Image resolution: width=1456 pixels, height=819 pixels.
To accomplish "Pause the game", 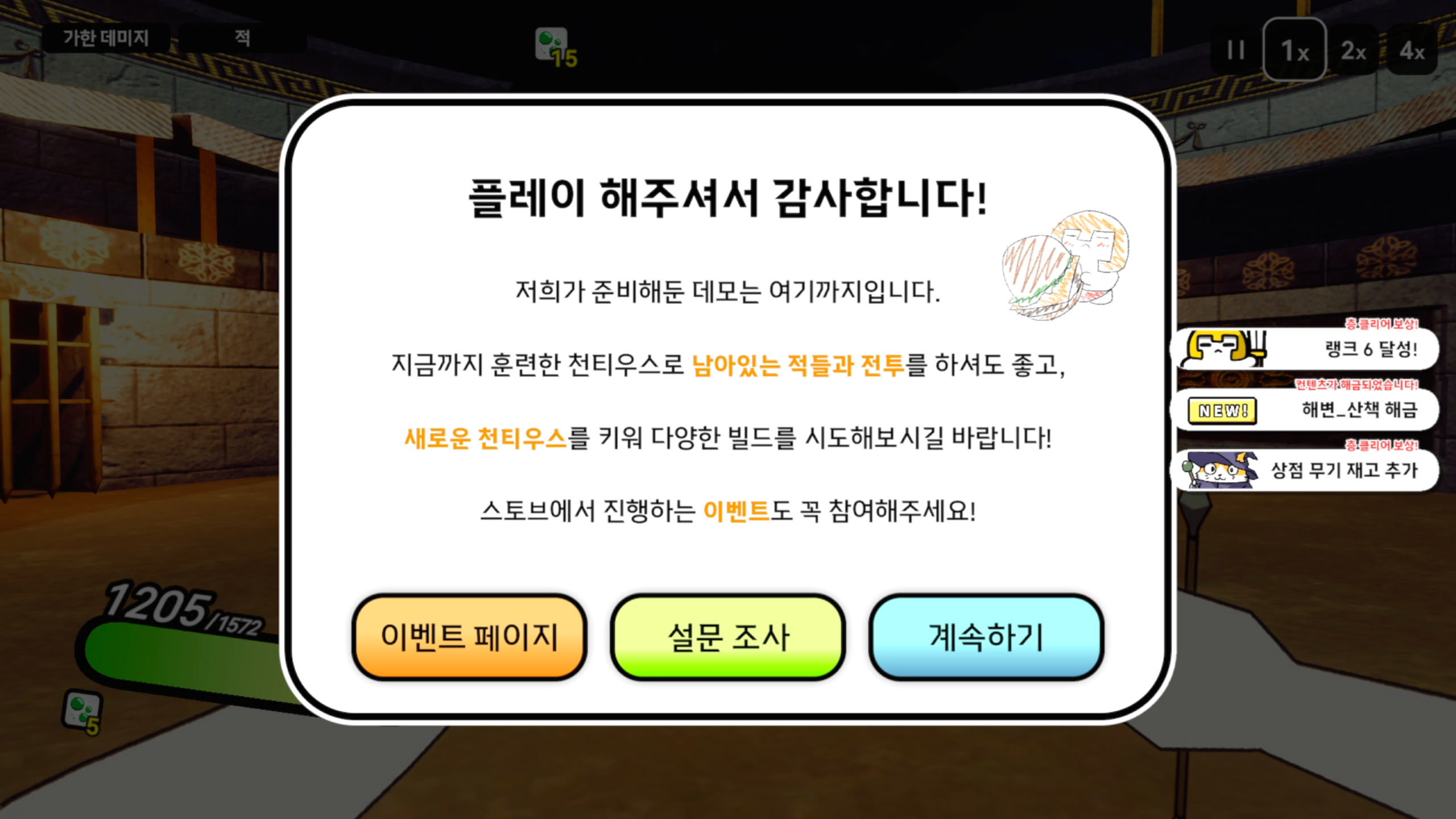I will 1235,50.
